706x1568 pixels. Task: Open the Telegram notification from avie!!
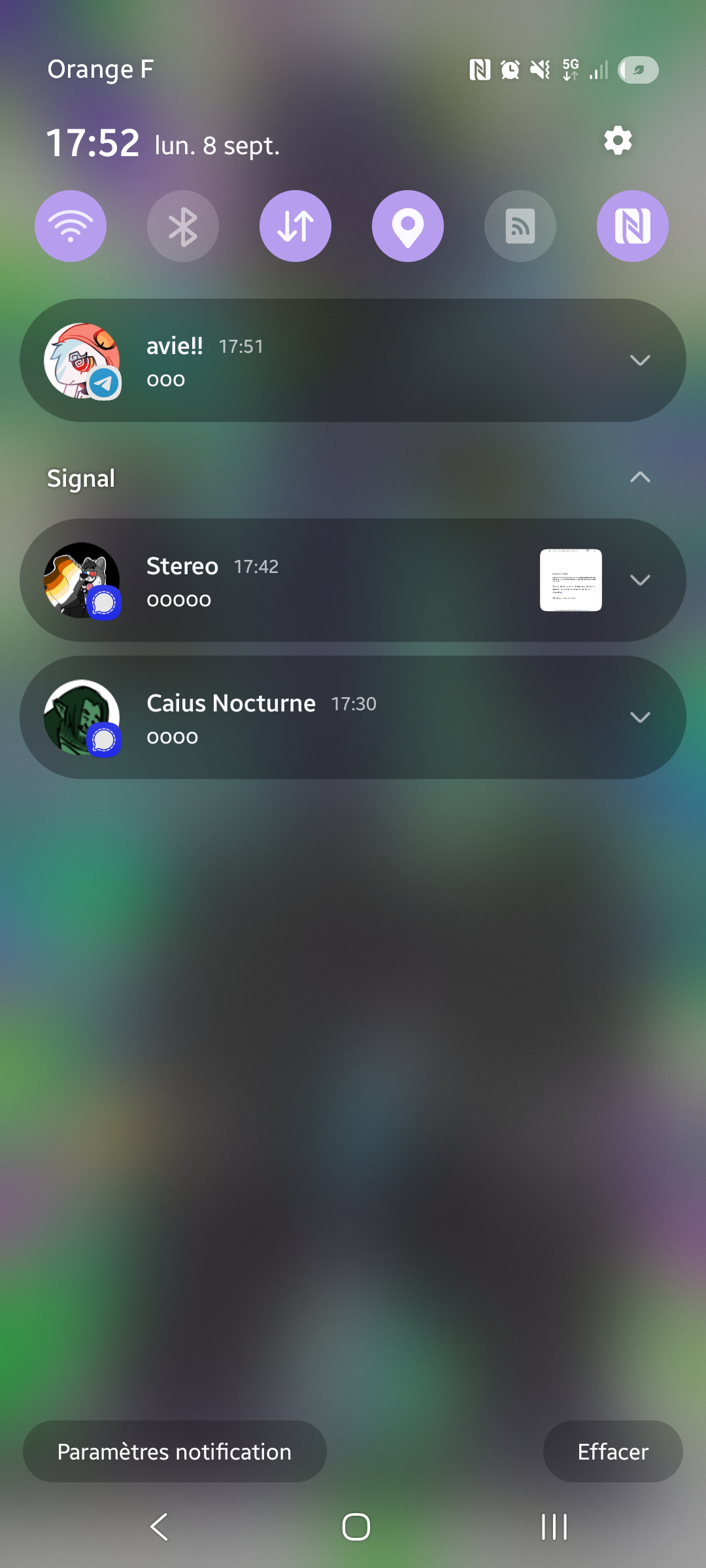(x=353, y=361)
